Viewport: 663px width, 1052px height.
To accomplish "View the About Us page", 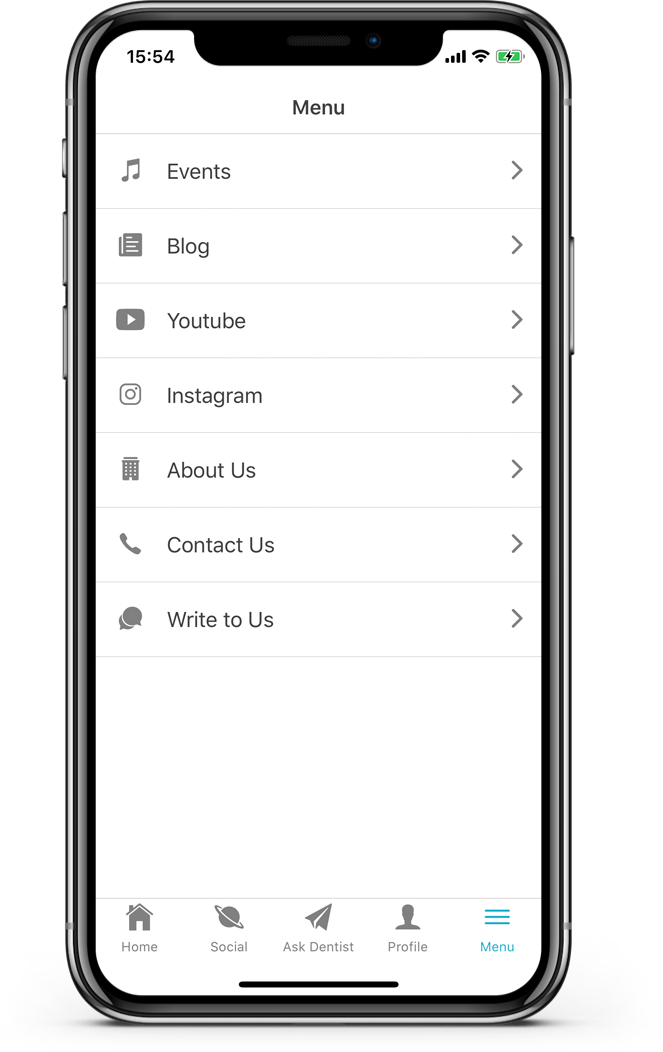I will tap(318, 470).
